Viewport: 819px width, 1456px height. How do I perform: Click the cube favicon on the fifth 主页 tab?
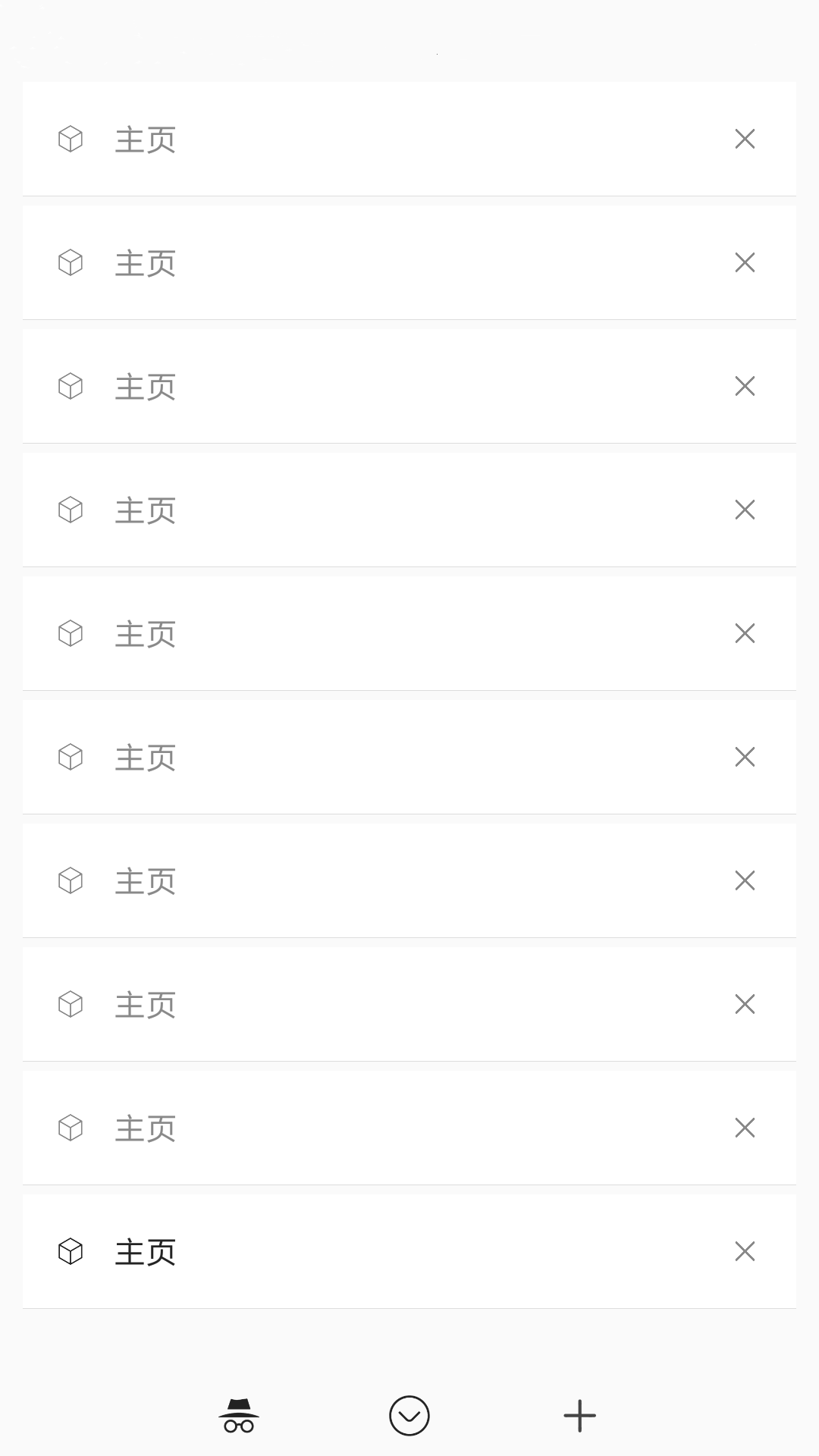[x=70, y=633]
